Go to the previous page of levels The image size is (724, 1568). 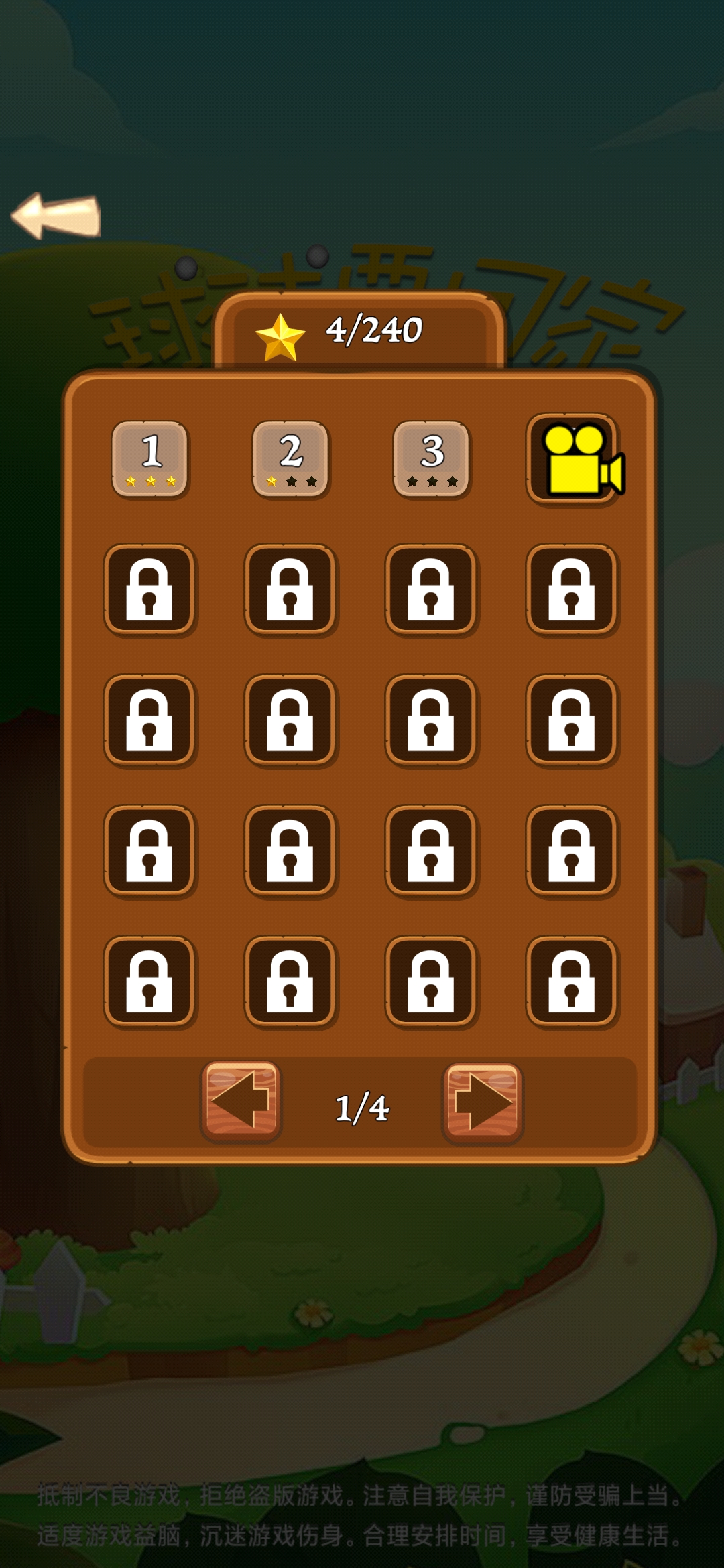point(241,1102)
